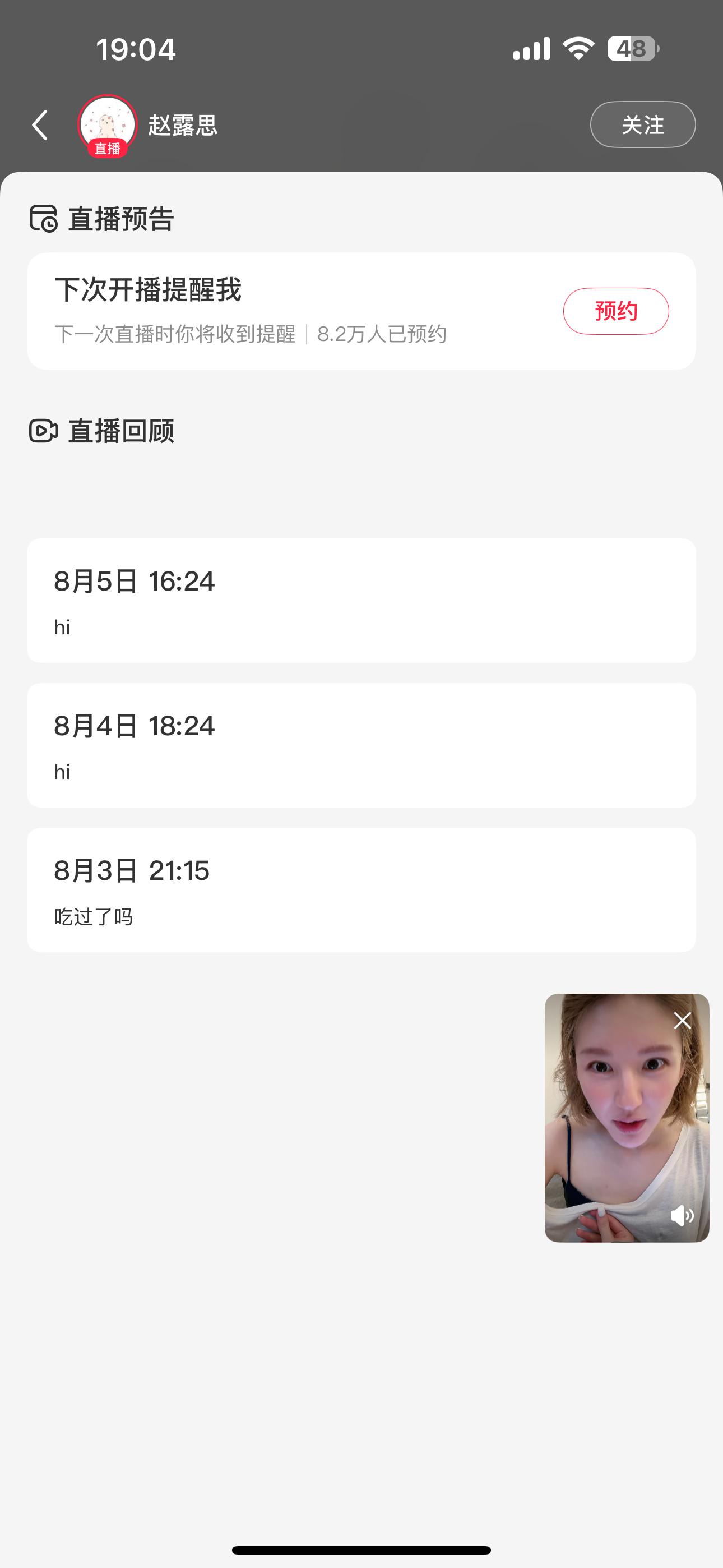The image size is (723, 1568).
Task: Close the floating live video window
Action: tap(683, 1021)
